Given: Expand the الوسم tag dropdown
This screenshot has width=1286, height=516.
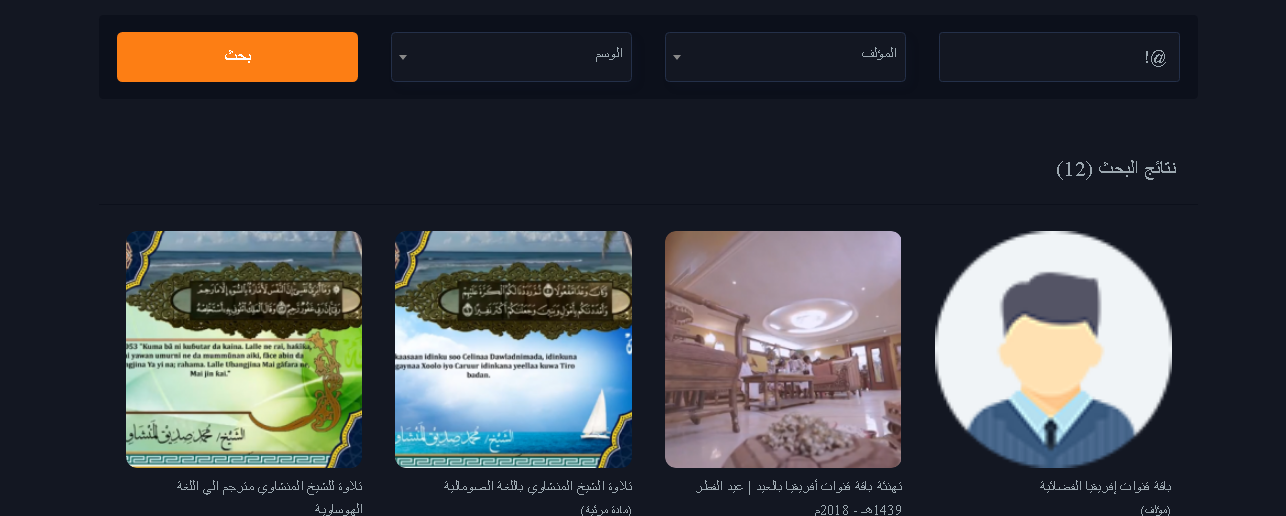Looking at the screenshot, I should click(511, 57).
